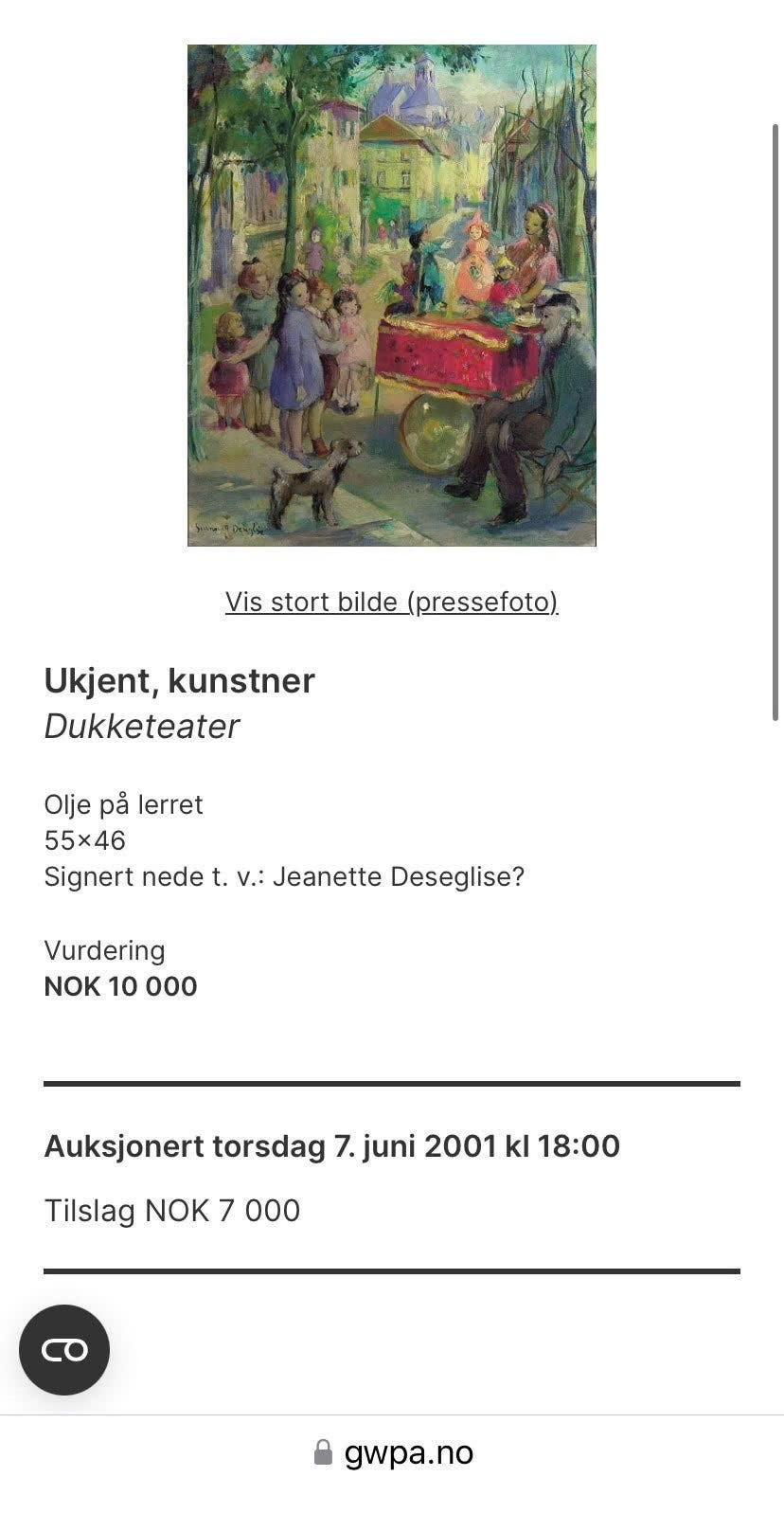Select the painting thumbnail of Dukketeater
Viewport: 784px width, 1513px height.
[392, 294]
